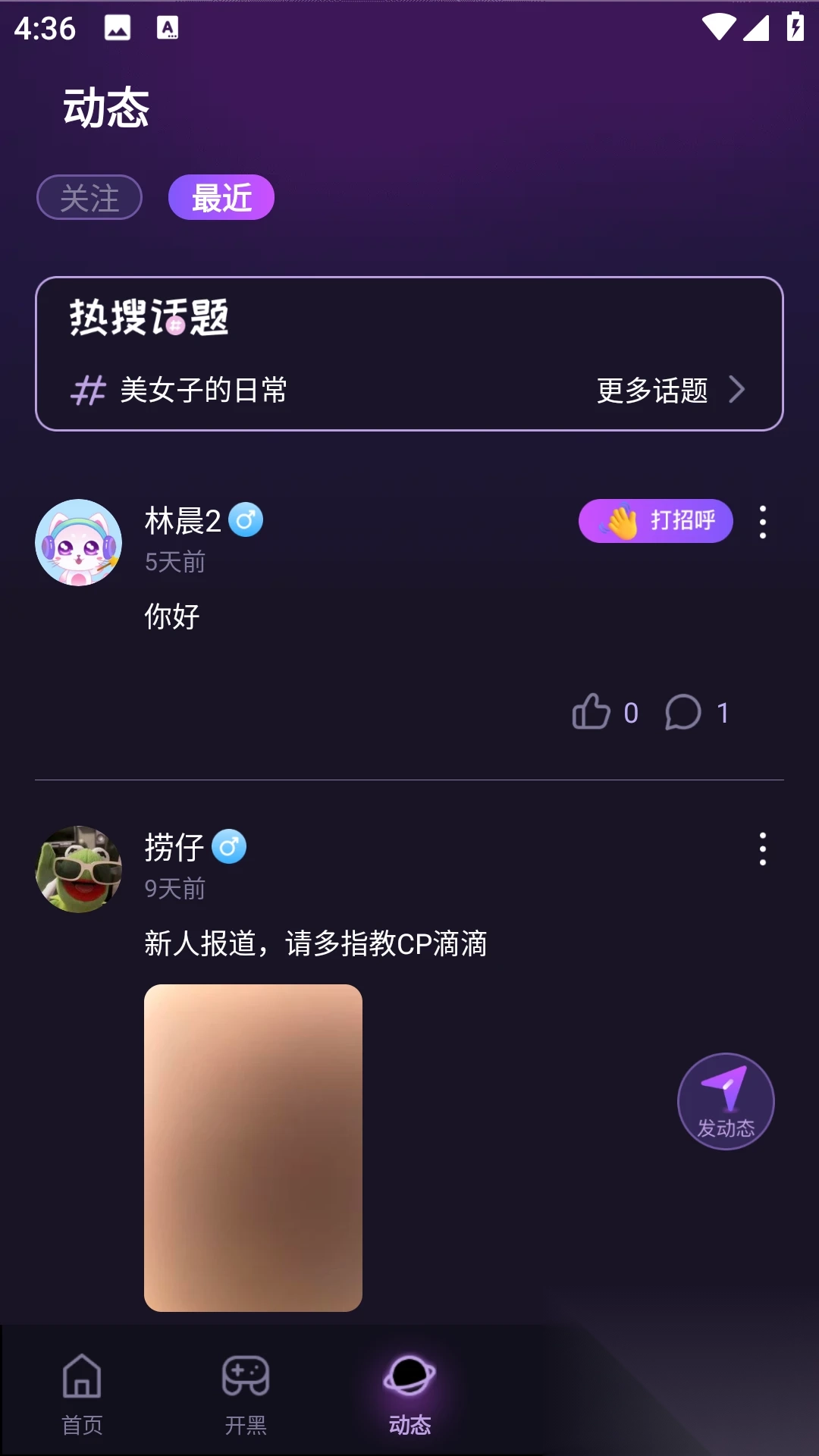Switch to the 关注 tab
Screen dimensions: 819x1456
click(89, 198)
